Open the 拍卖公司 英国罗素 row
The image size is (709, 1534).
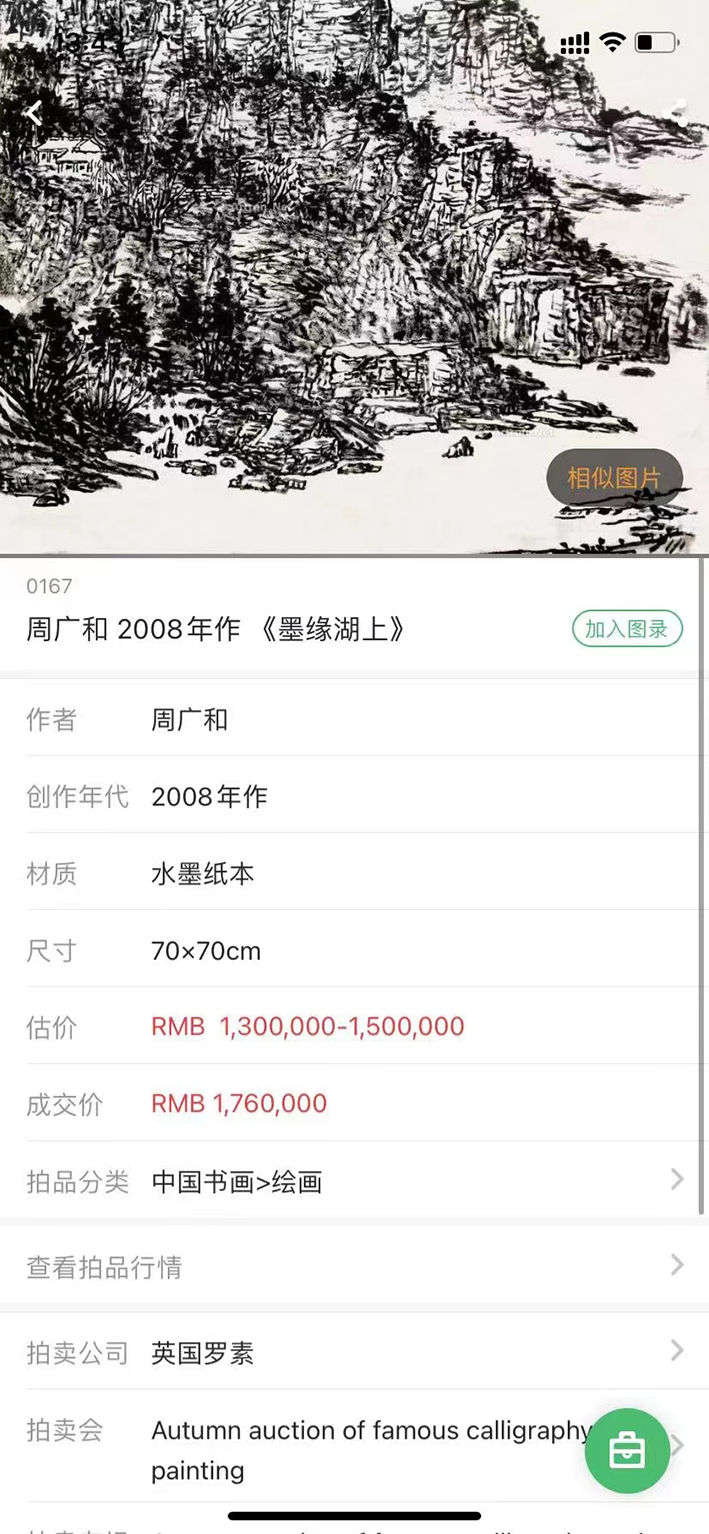click(354, 1352)
